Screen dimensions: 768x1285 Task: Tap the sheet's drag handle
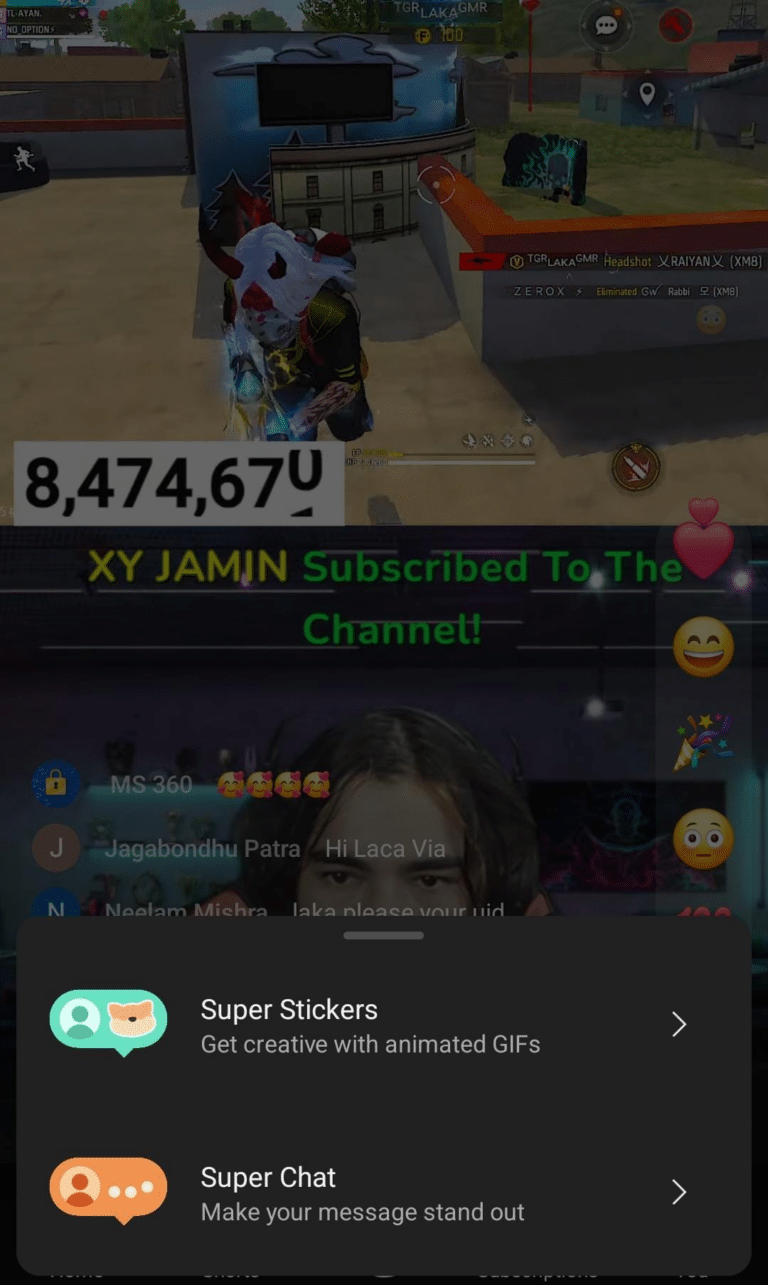384,936
